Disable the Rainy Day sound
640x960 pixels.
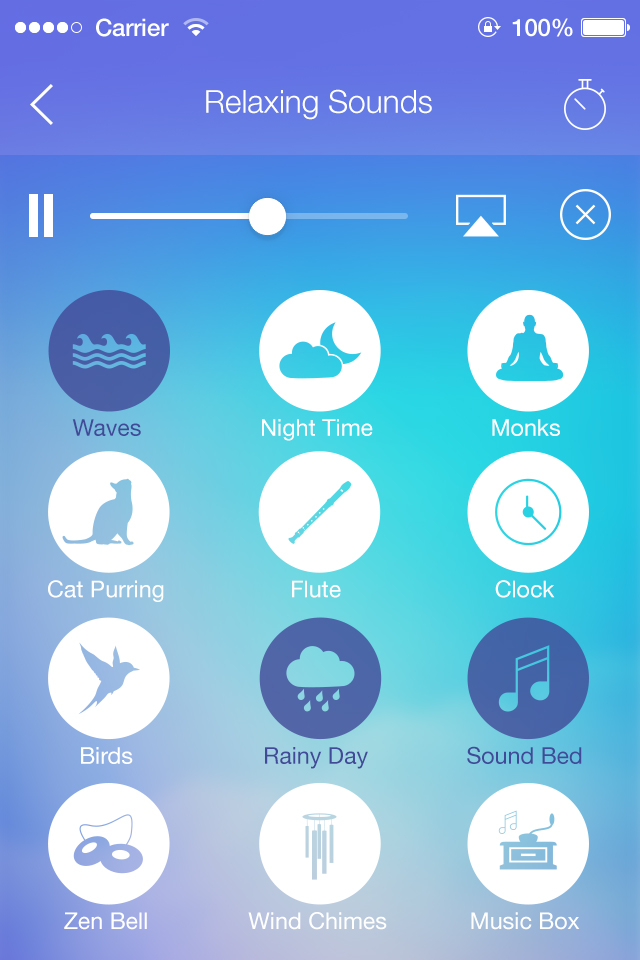point(319,679)
